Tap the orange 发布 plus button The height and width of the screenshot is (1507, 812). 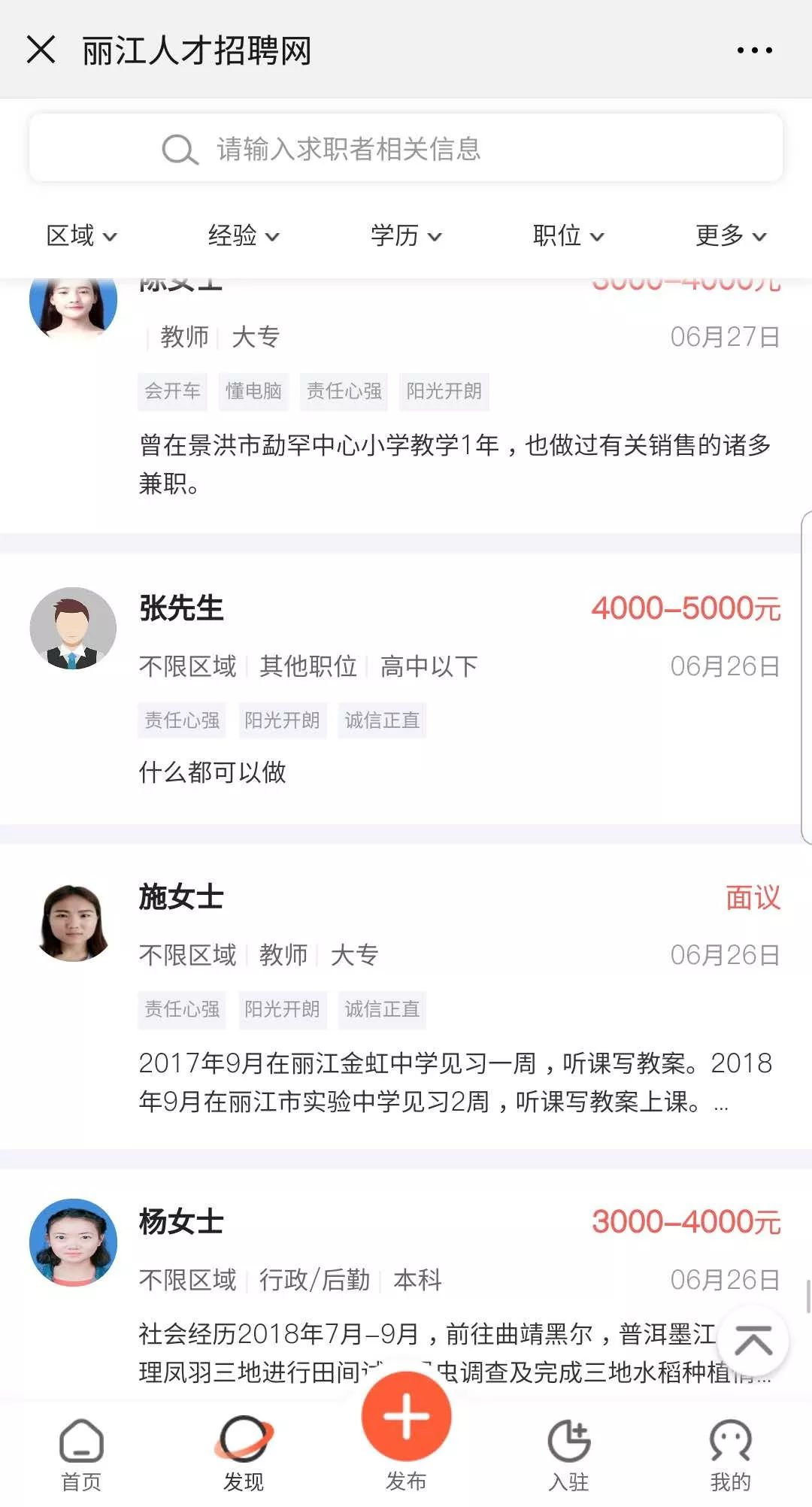[406, 1417]
